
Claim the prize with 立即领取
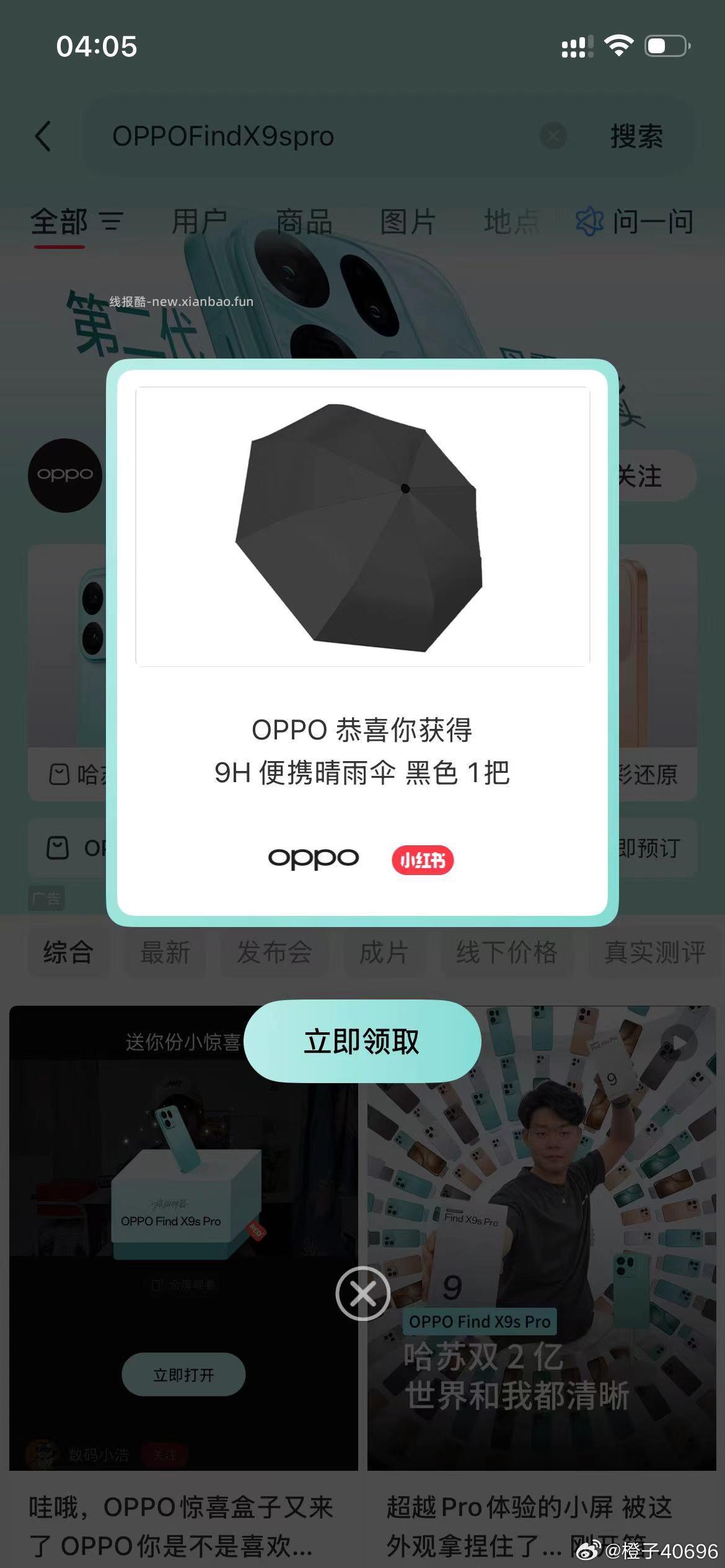tap(362, 1042)
